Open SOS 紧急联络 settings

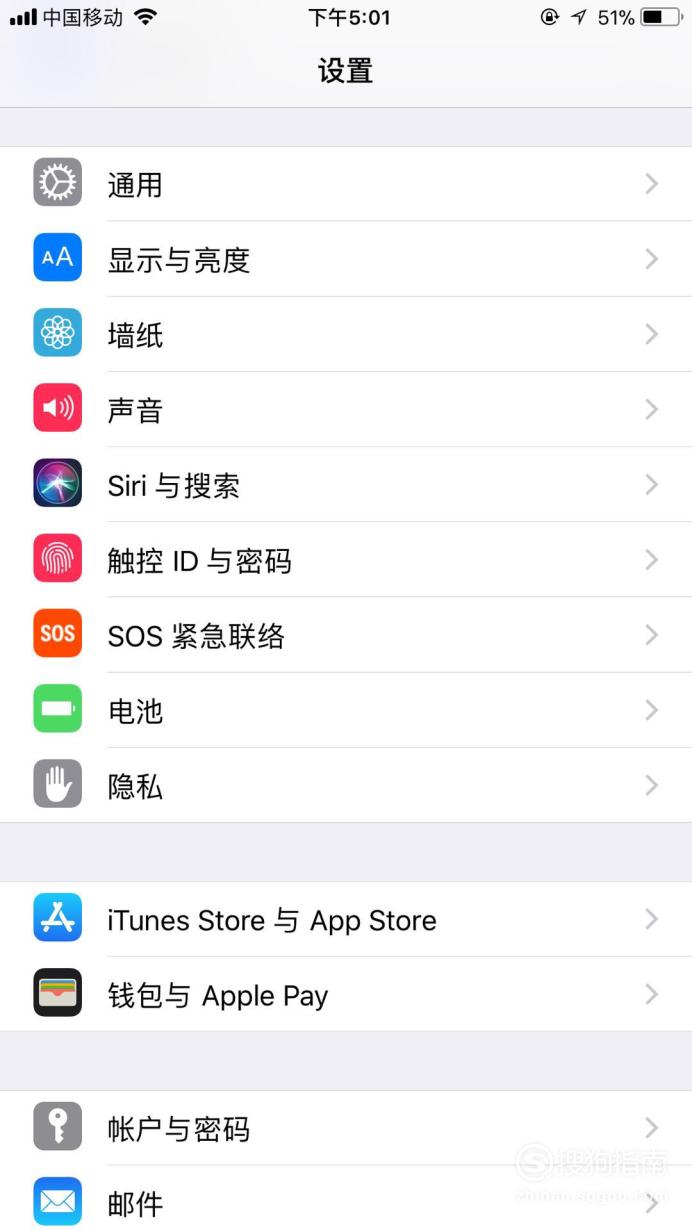point(346,635)
